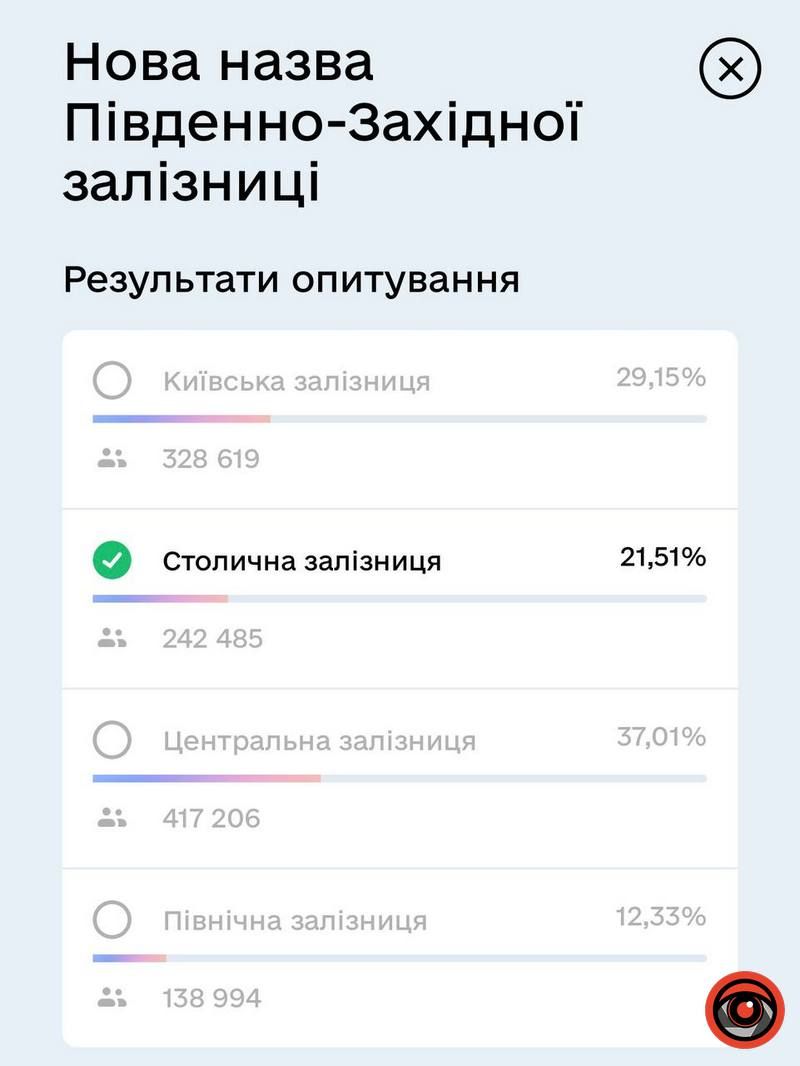Click the circled X icon at the top
The height and width of the screenshot is (1066, 800).
click(x=729, y=69)
